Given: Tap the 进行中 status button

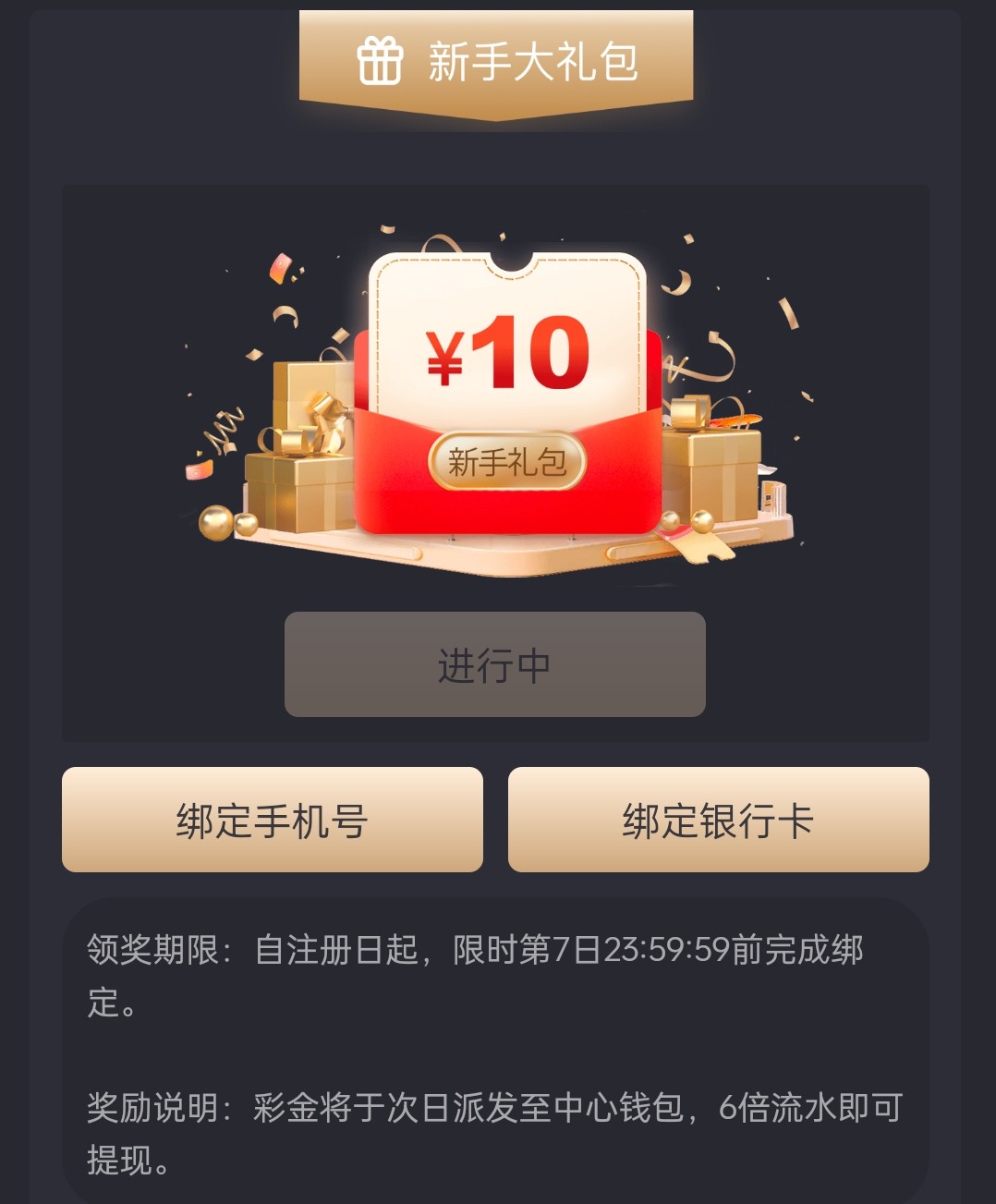Looking at the screenshot, I should tap(494, 664).
